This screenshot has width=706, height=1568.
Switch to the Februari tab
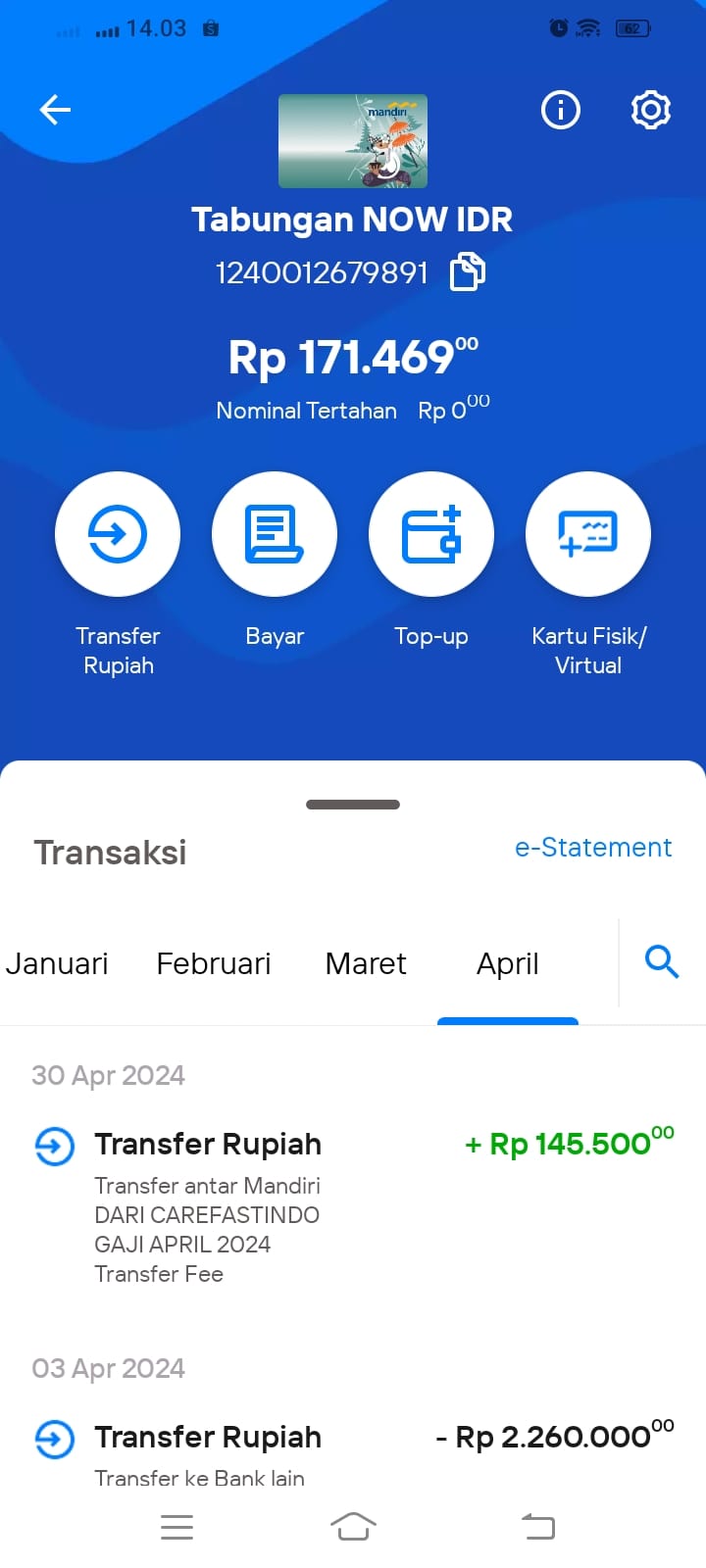coord(214,963)
